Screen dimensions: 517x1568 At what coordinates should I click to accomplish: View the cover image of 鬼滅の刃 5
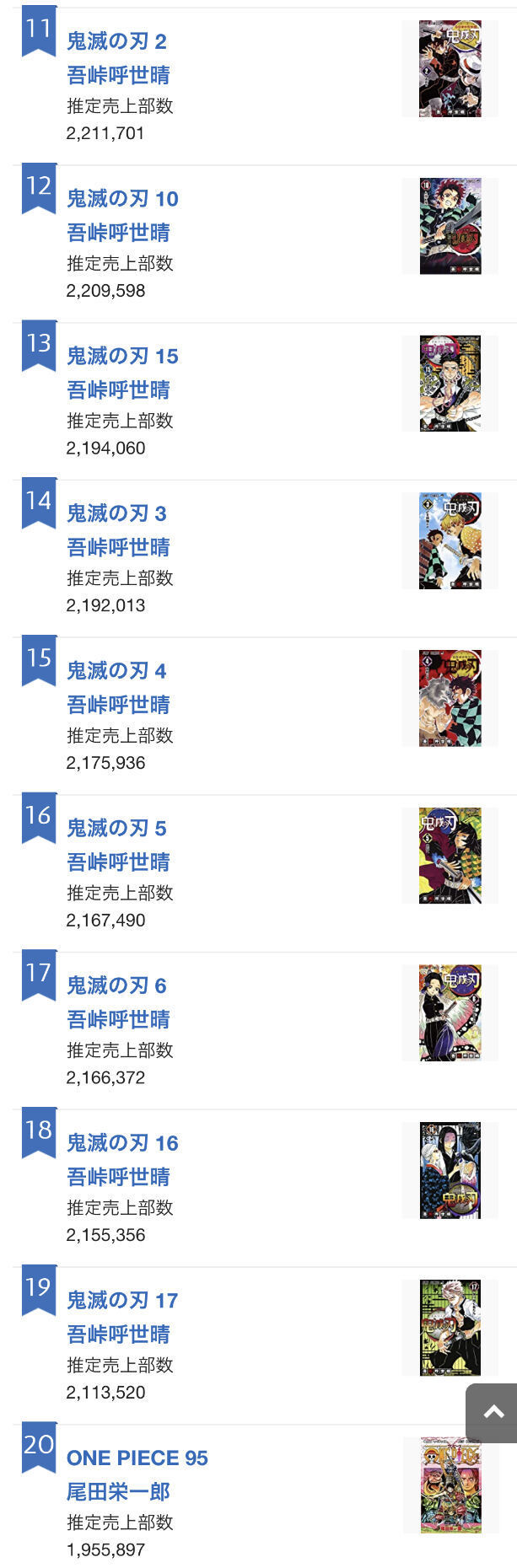[450, 856]
